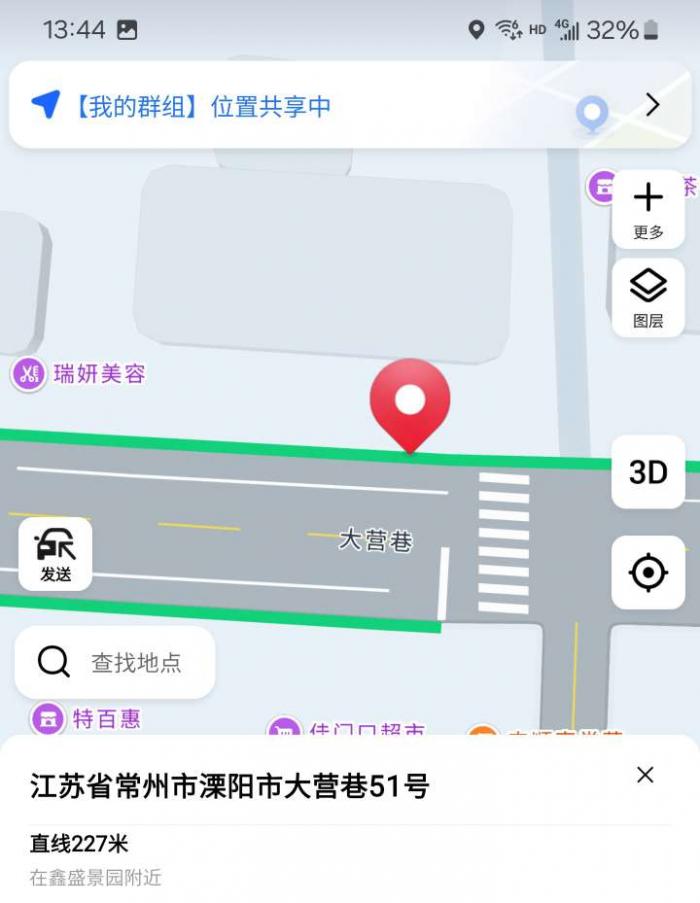Tap the 更多 plus button
The height and width of the screenshot is (903, 700).
click(648, 209)
